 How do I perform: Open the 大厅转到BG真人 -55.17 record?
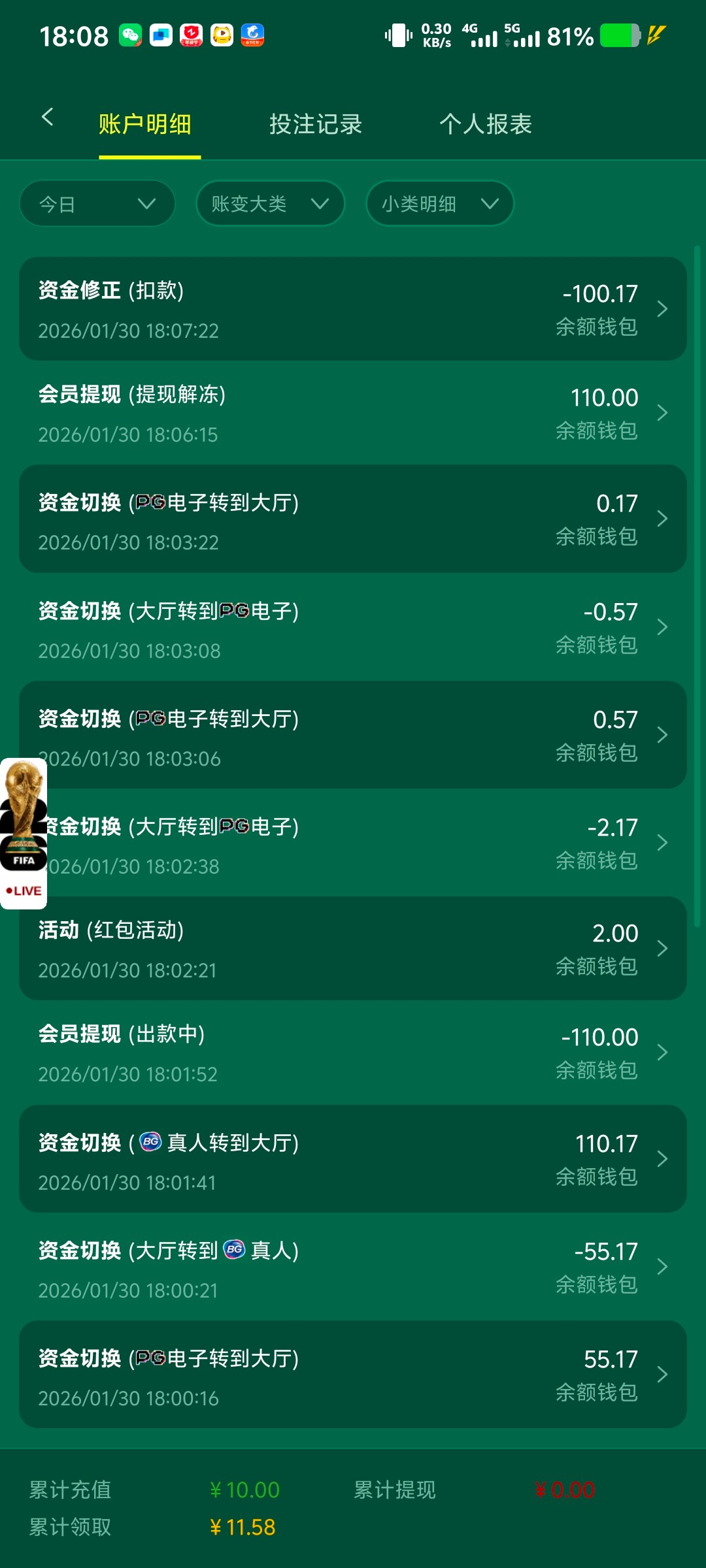coord(353,1267)
